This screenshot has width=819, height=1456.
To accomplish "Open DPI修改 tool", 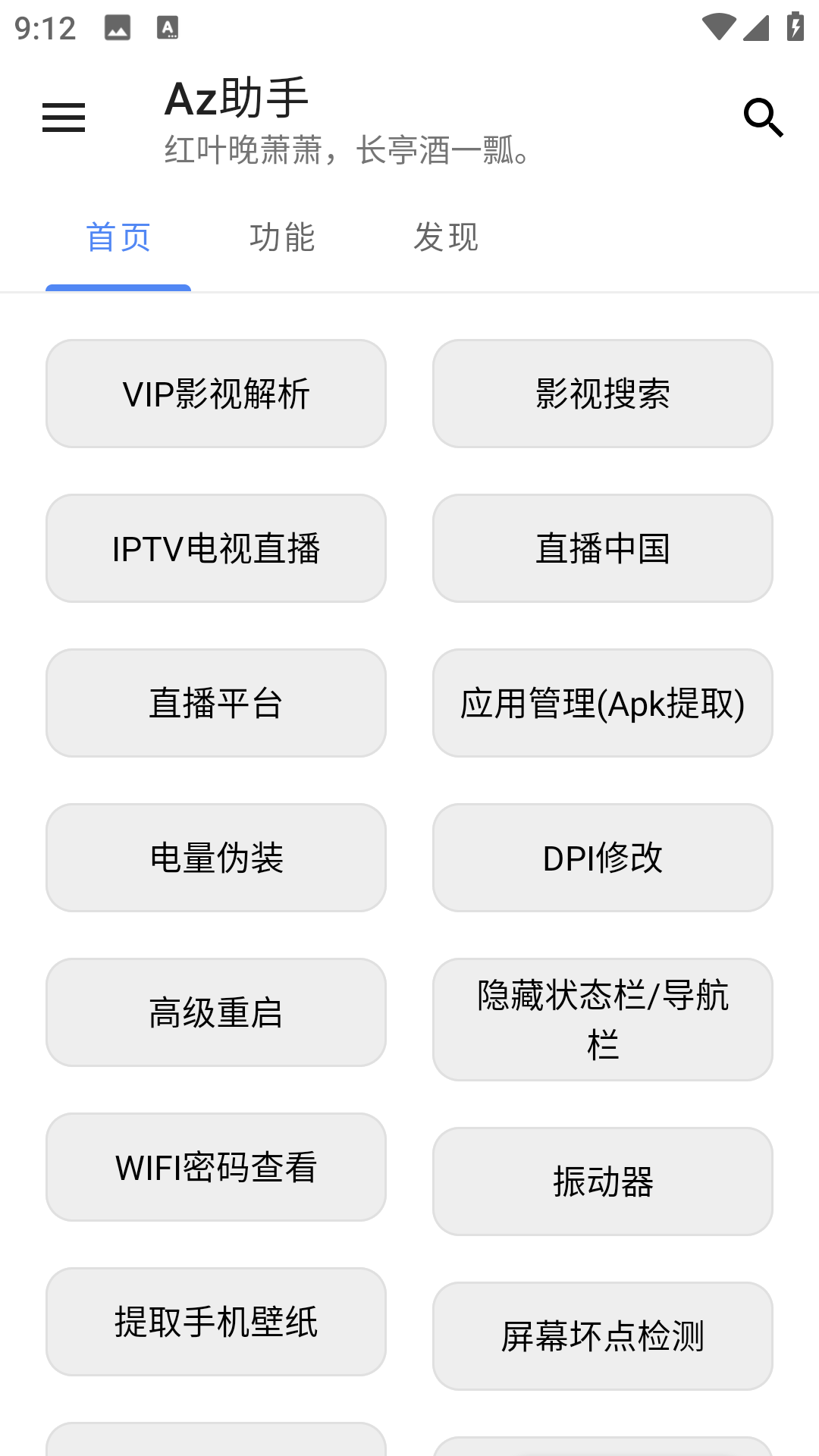I will (602, 857).
